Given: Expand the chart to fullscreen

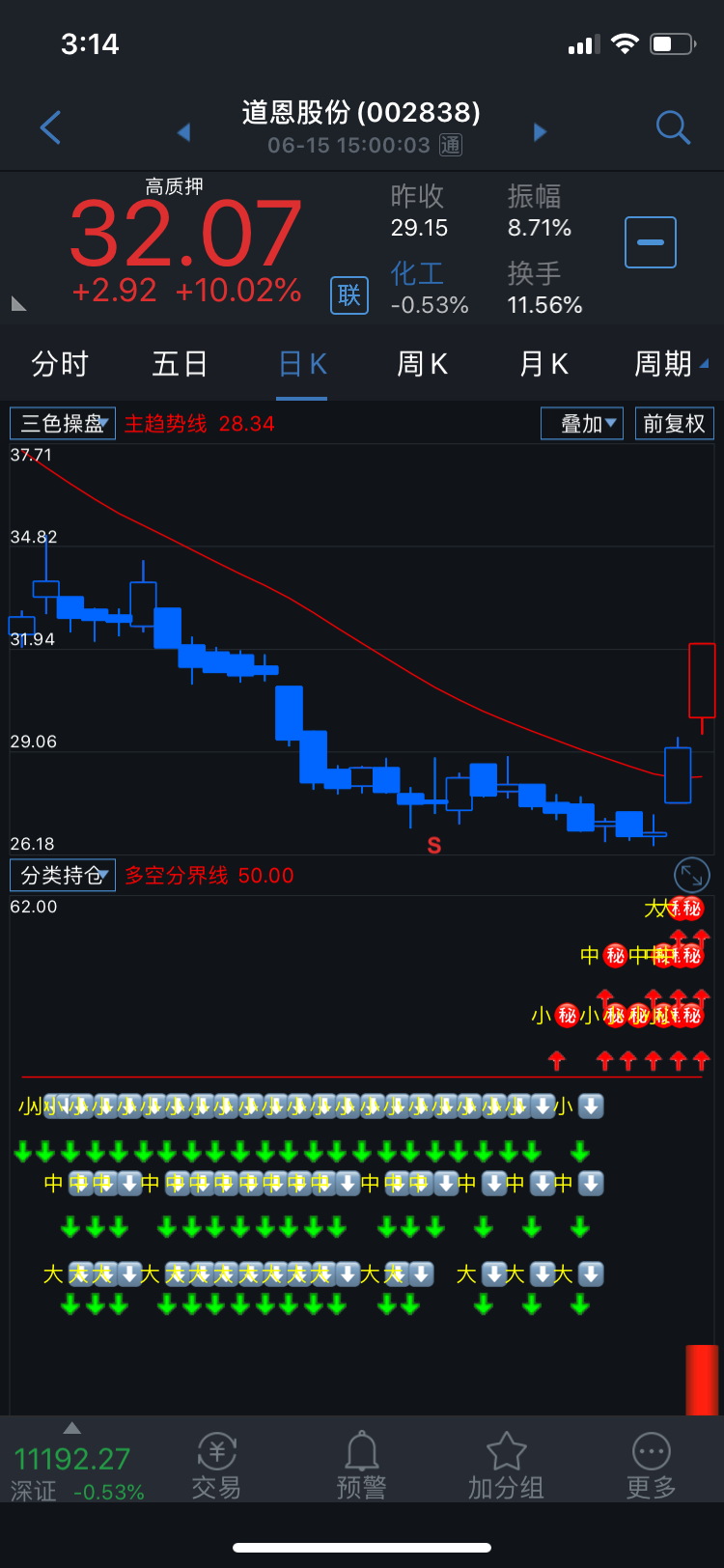Looking at the screenshot, I should click(x=692, y=876).
